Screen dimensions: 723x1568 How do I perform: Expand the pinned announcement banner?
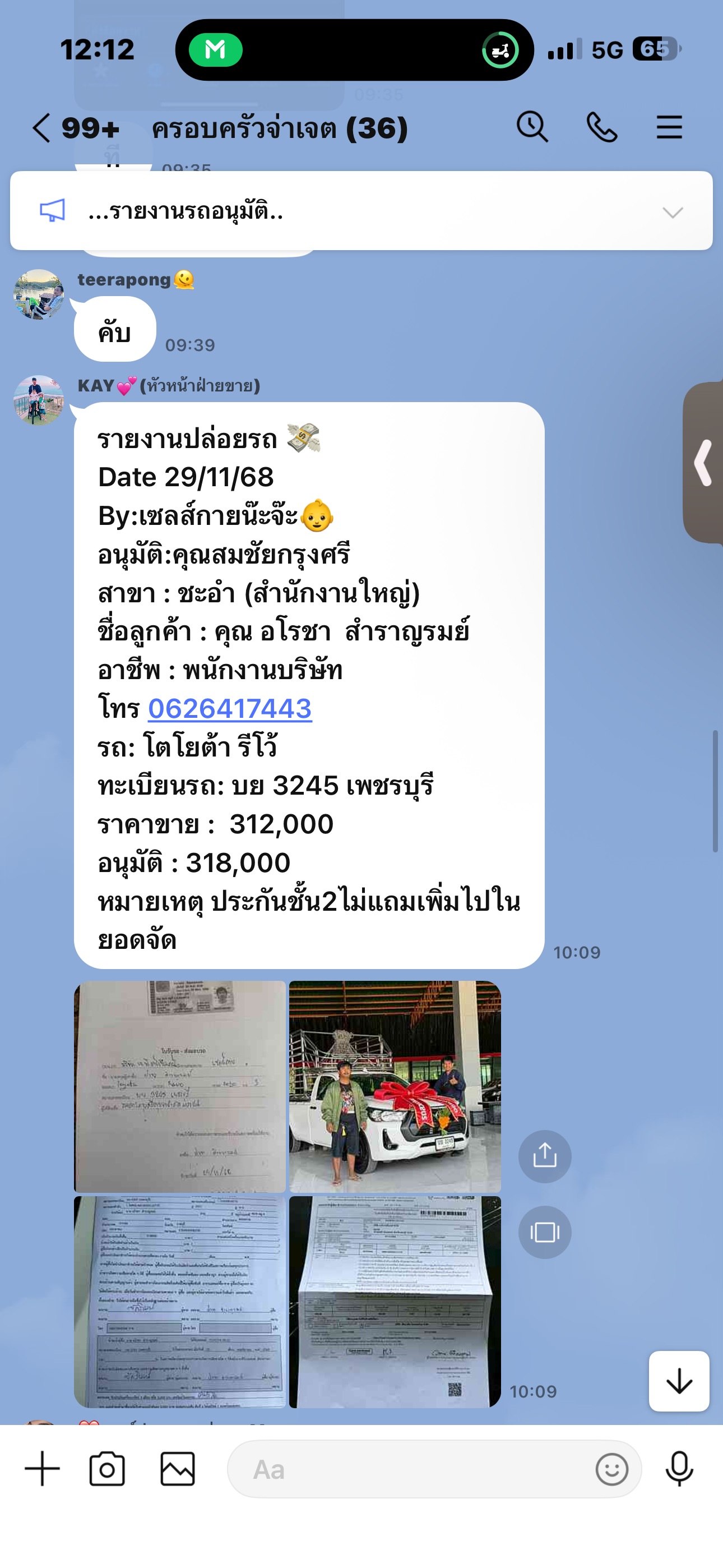(x=672, y=212)
